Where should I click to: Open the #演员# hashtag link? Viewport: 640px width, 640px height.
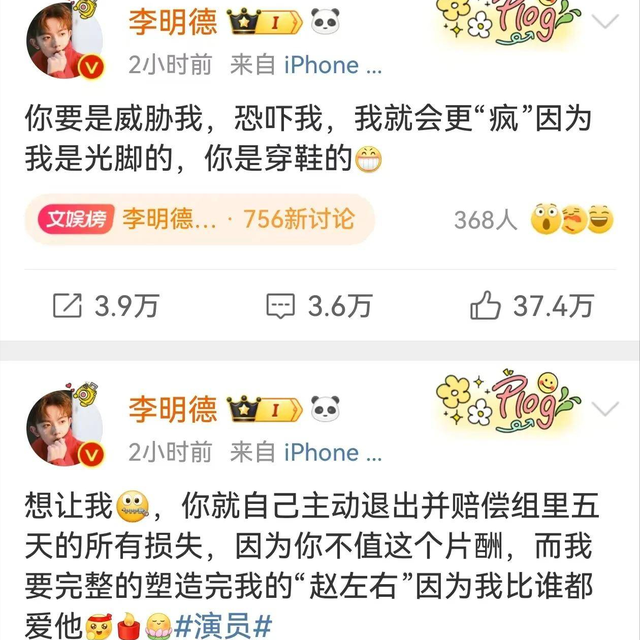tap(223, 626)
